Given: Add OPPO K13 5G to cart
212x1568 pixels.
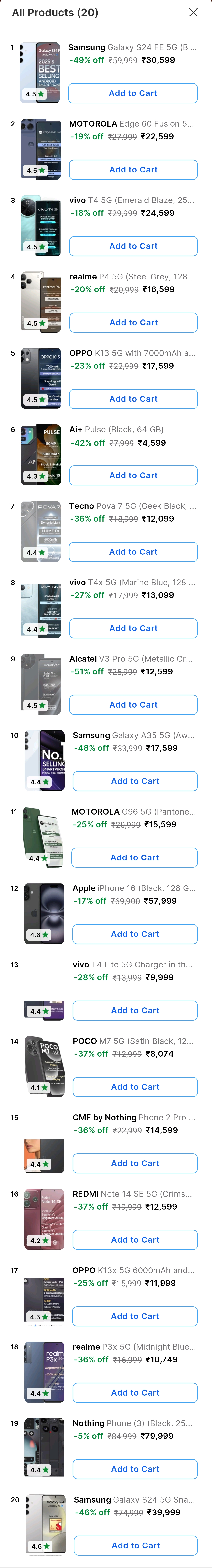Looking at the screenshot, I should (133, 399).
